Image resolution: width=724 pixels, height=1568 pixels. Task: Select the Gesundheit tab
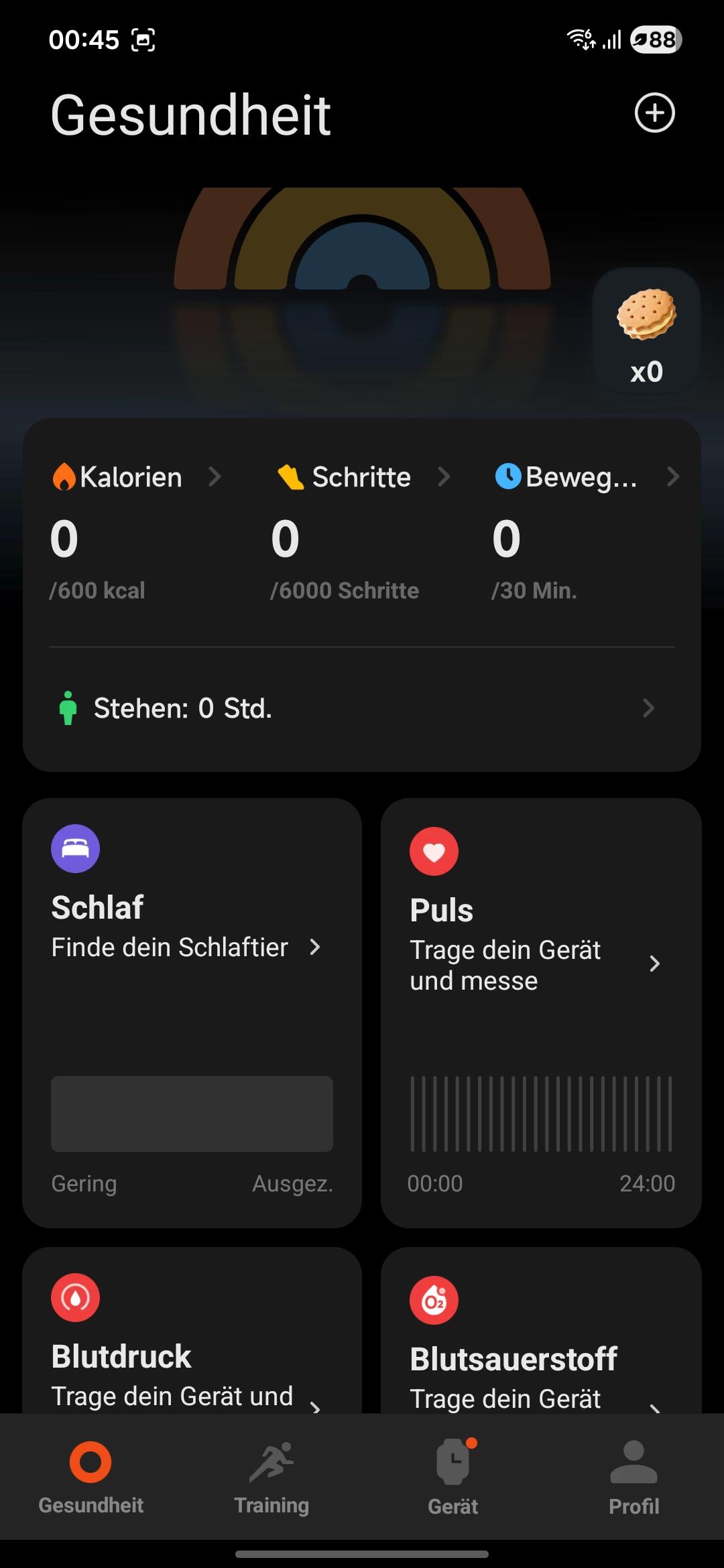[x=91, y=1478]
